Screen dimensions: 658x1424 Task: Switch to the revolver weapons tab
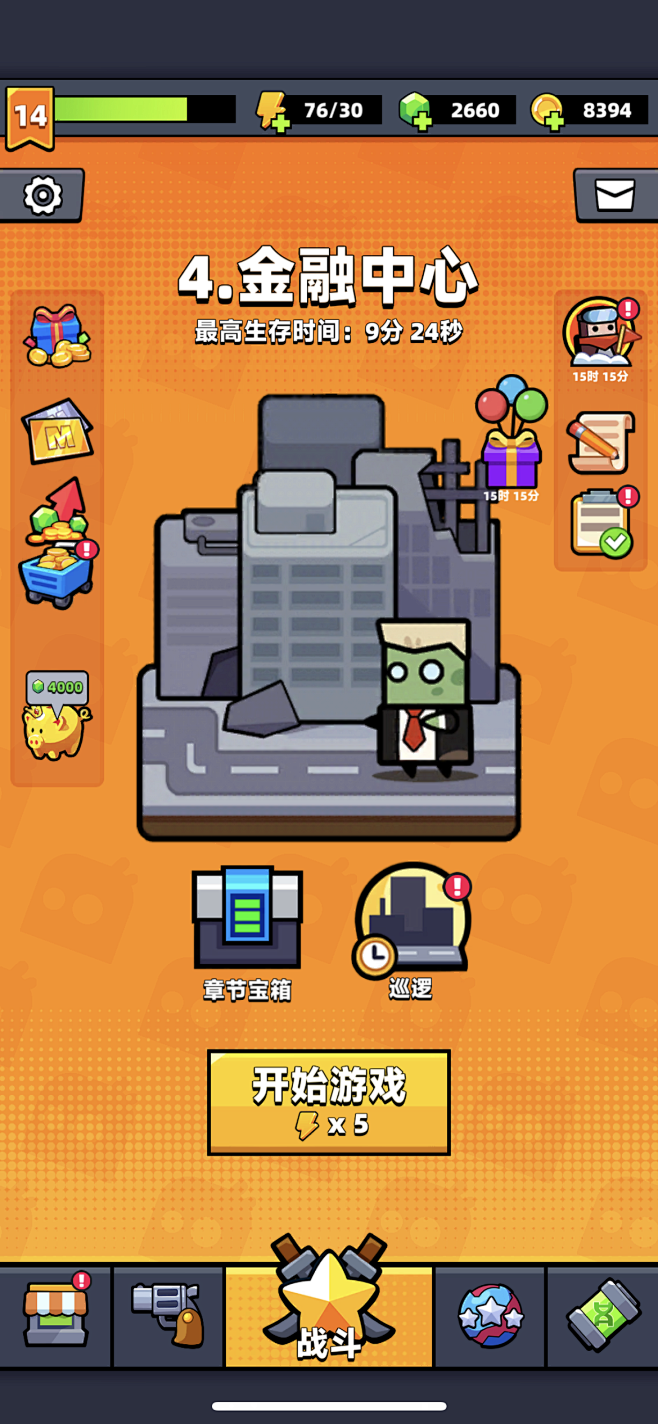pos(168,1315)
